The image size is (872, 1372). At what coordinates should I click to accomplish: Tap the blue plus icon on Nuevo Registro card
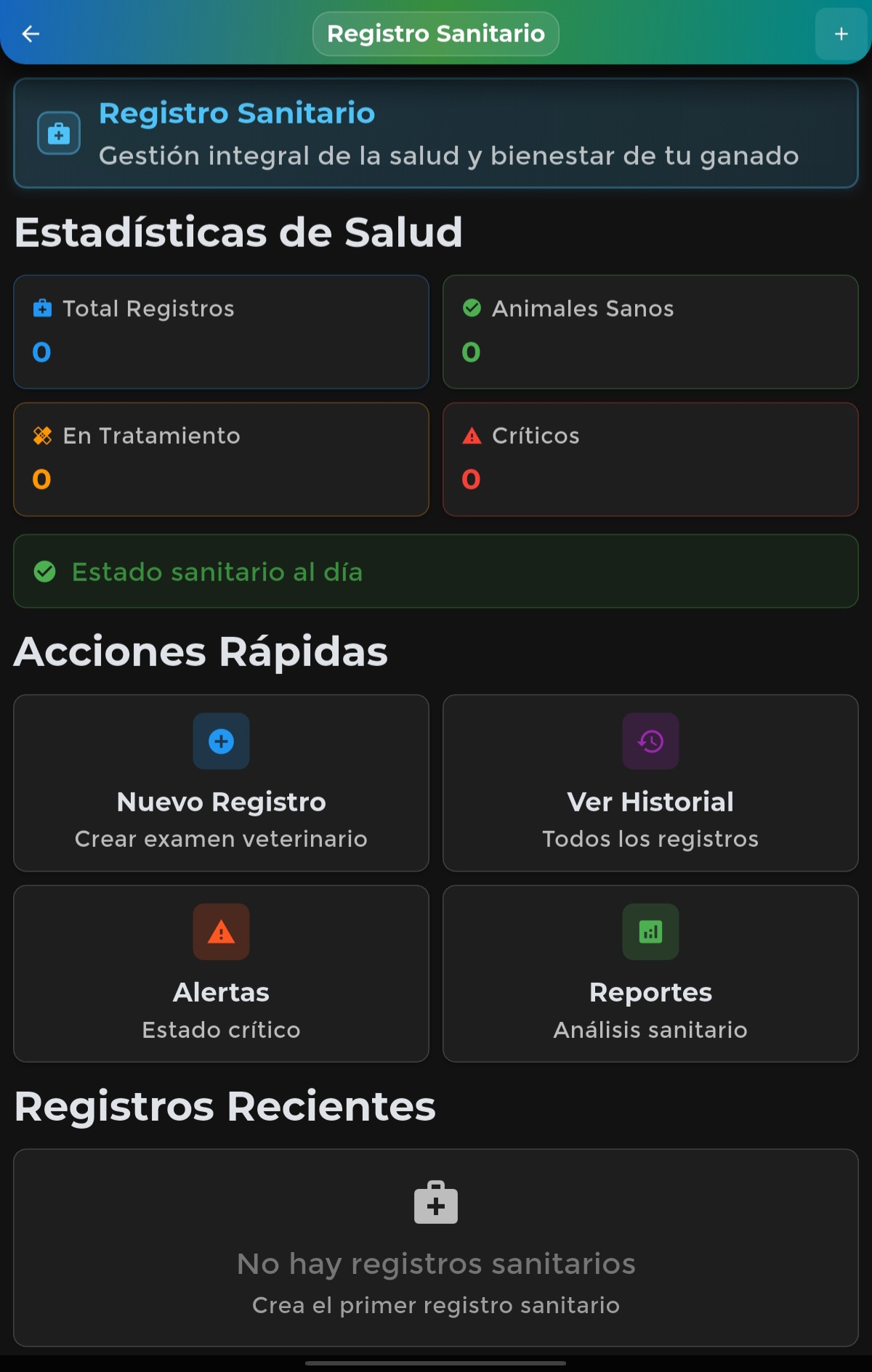click(x=221, y=741)
